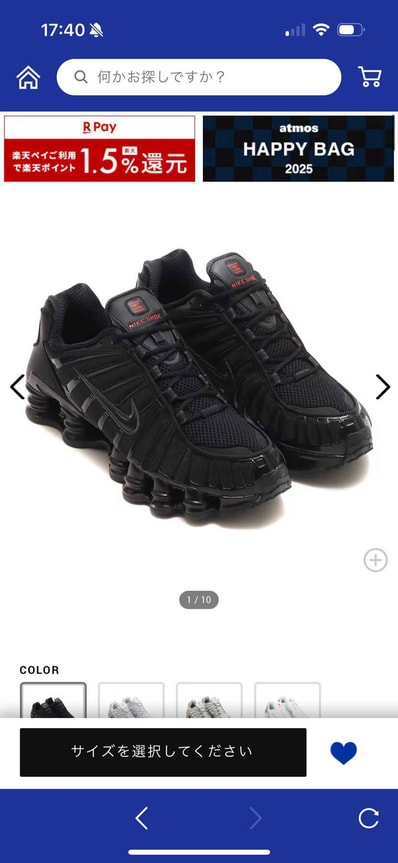Go to the atmos home page
The image size is (398, 863).
coord(29,78)
